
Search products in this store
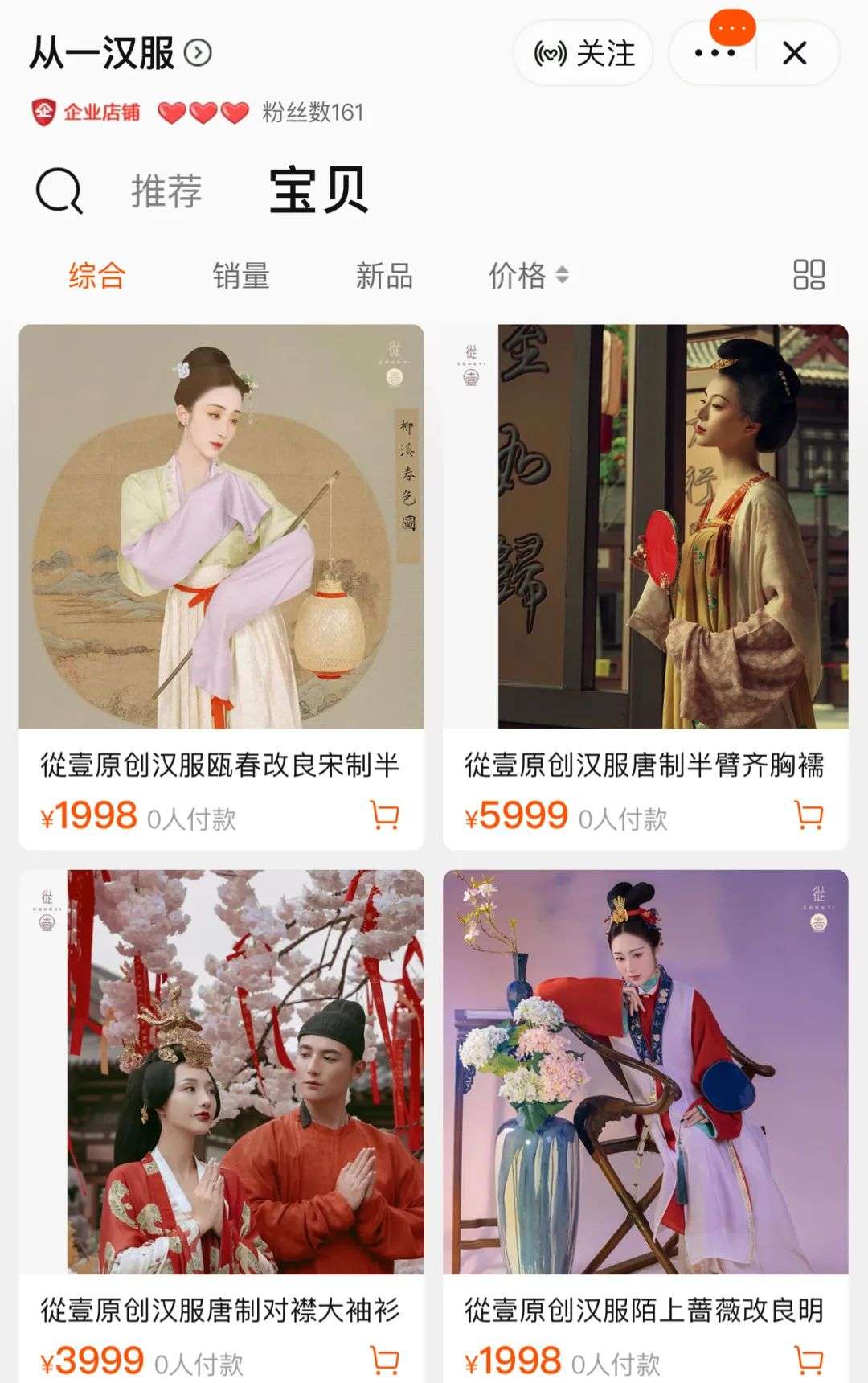(59, 191)
